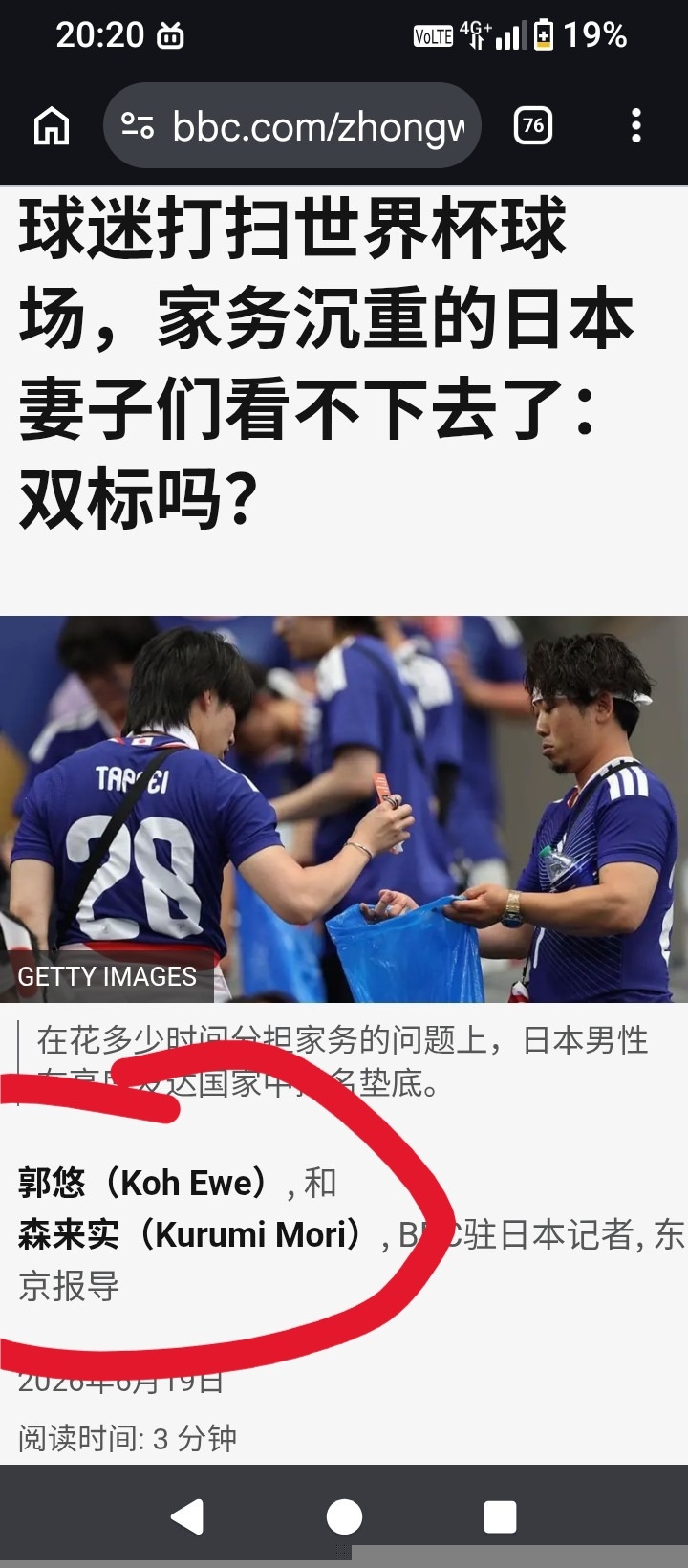Open recent apps from navigation bar

pos(500,1516)
